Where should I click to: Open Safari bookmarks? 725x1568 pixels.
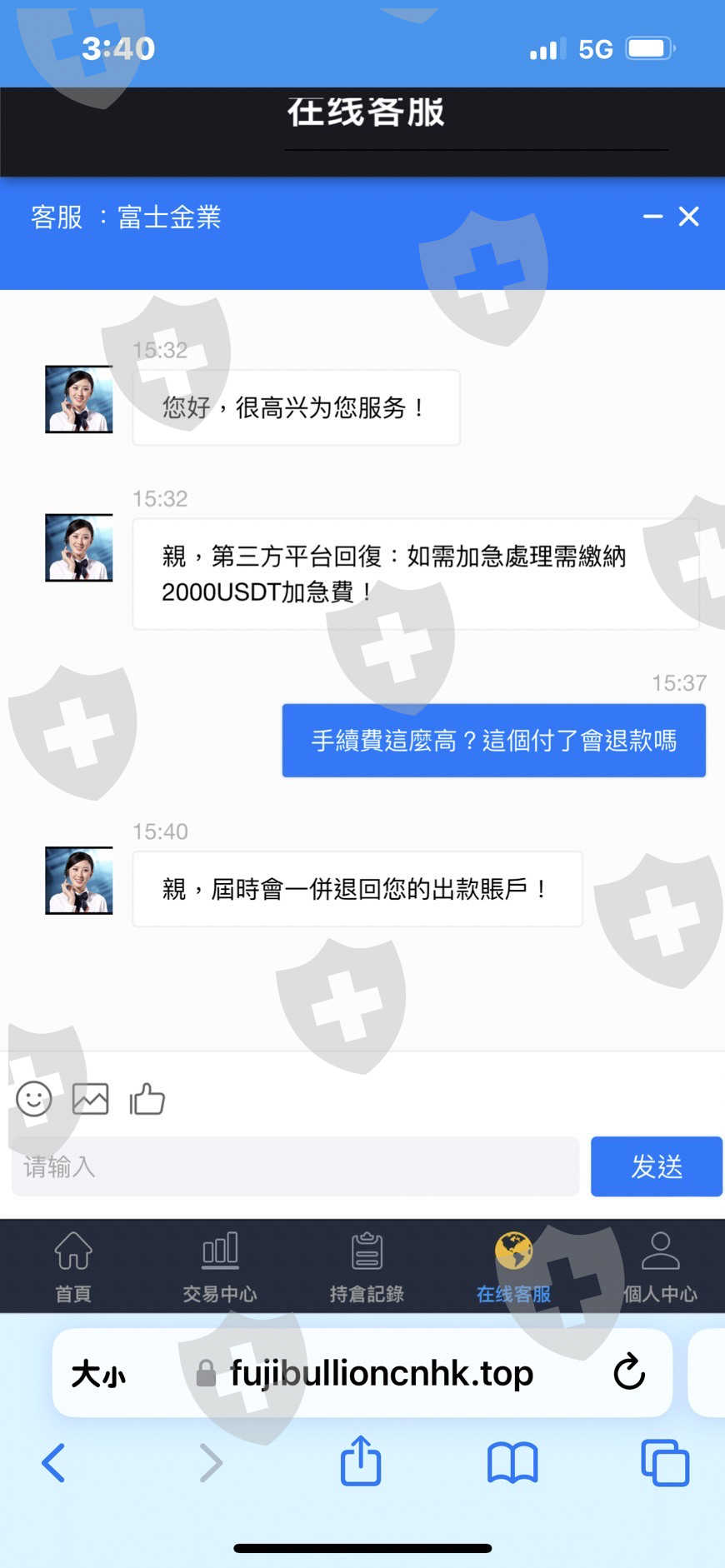coord(512,1463)
